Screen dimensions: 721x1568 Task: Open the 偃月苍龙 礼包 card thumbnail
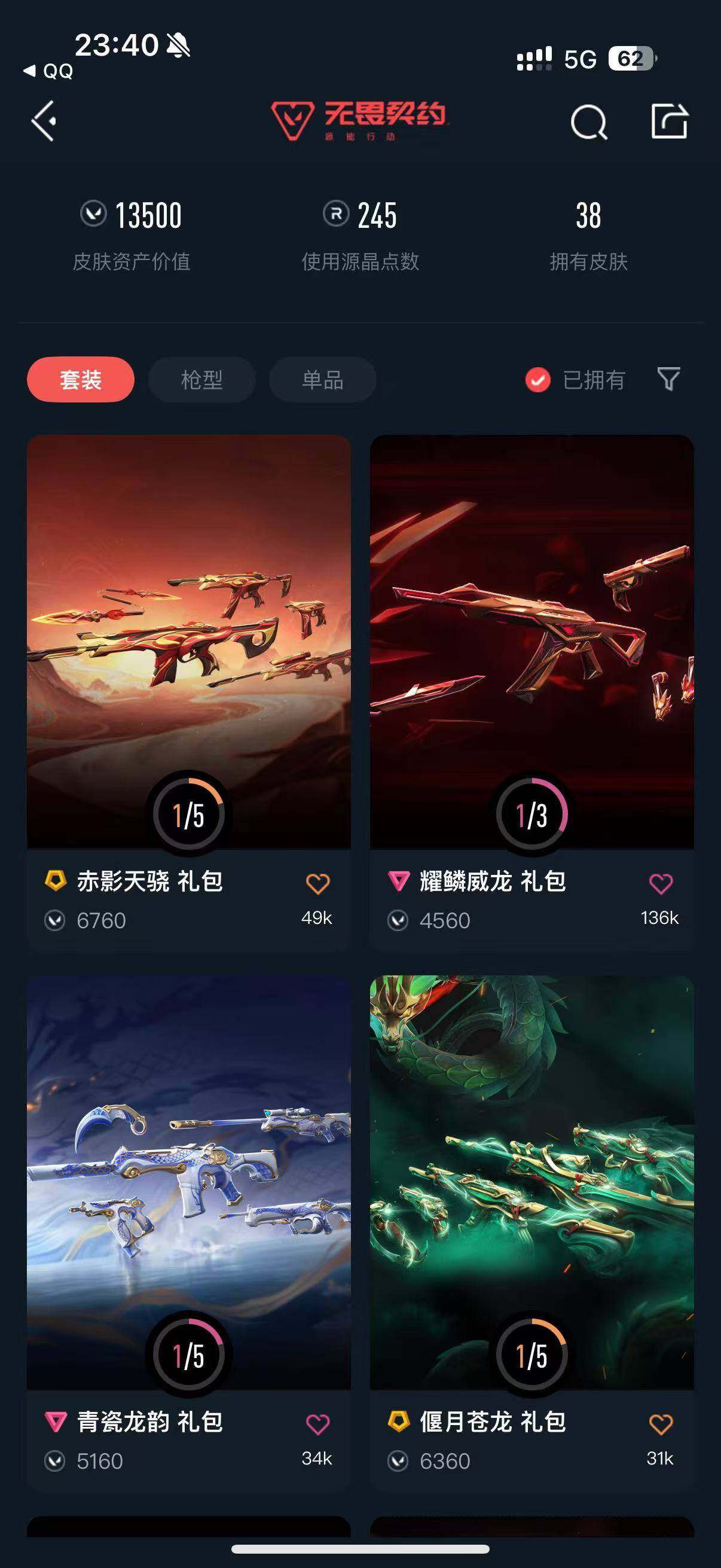pos(534,1157)
